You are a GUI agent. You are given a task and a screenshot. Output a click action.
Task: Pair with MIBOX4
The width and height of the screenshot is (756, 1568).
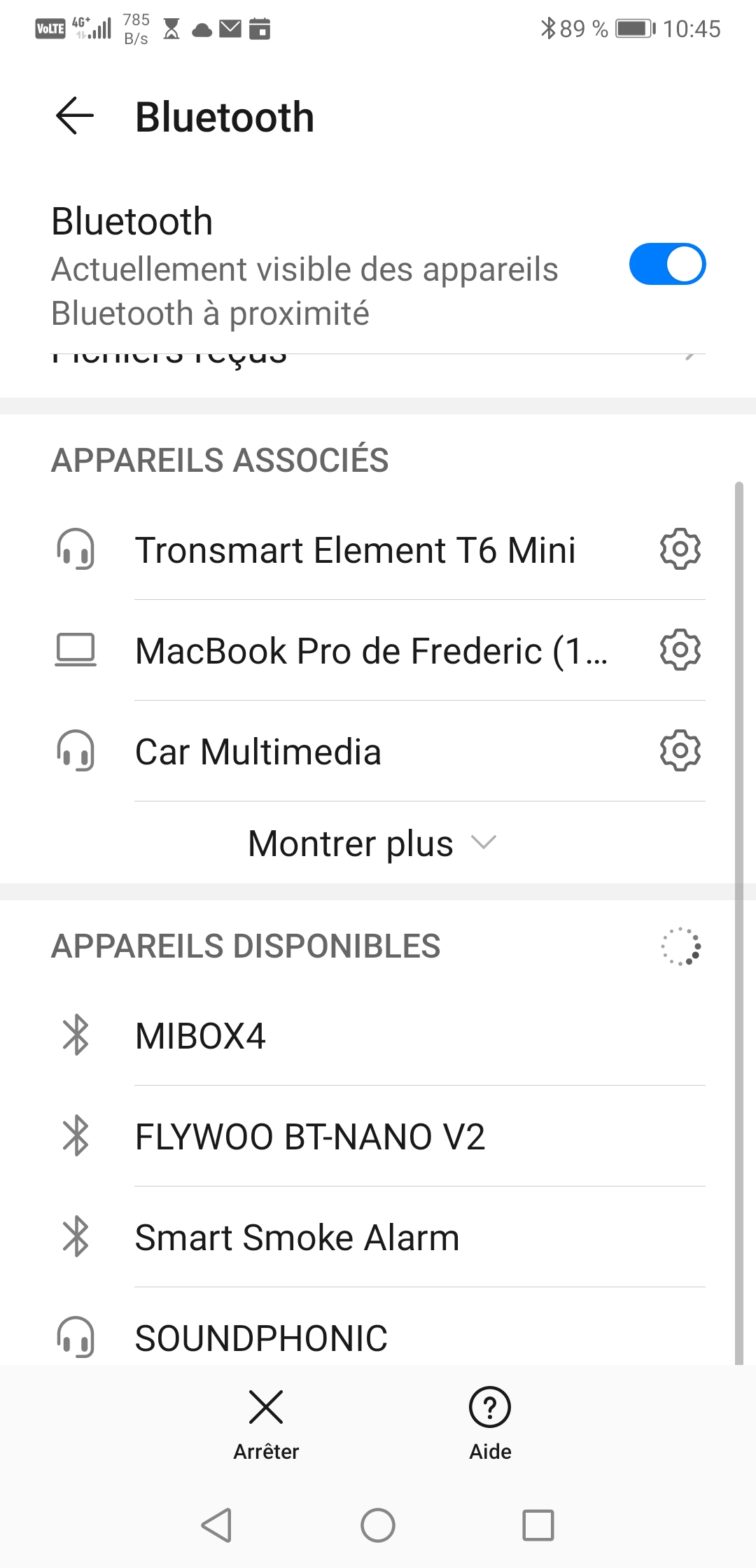point(378,1035)
